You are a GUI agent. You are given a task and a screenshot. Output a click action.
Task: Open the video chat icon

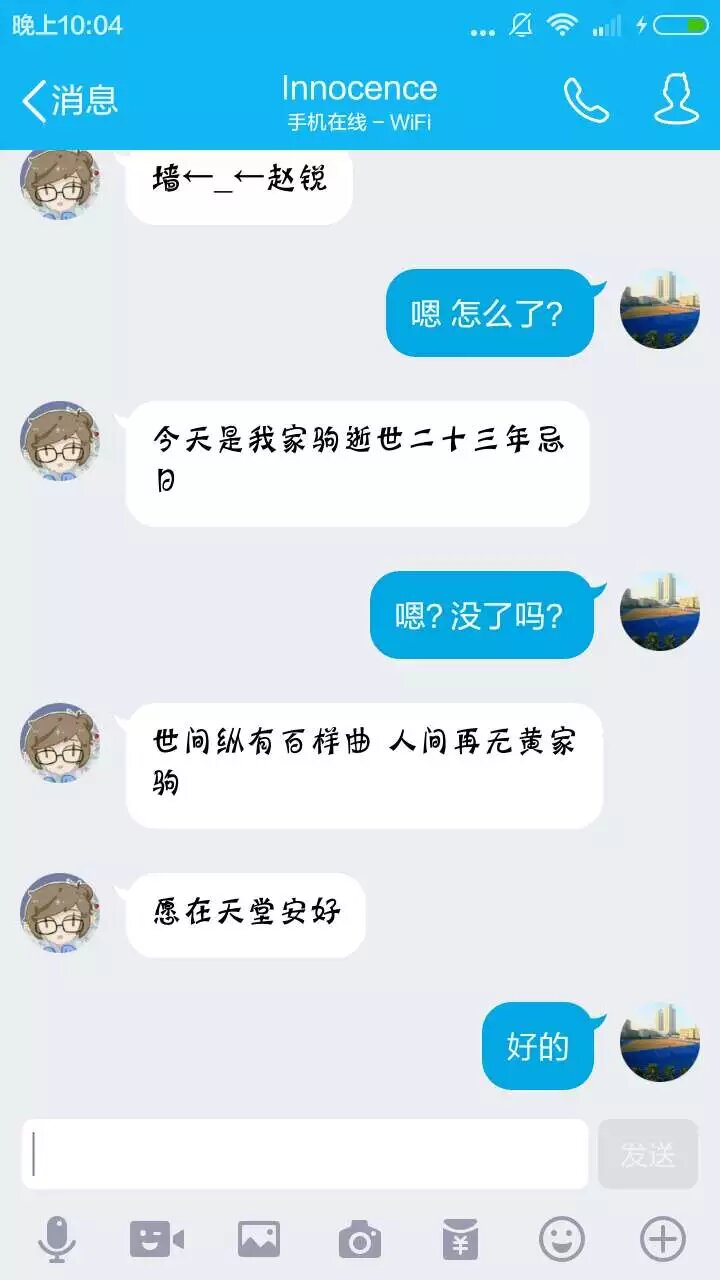(x=157, y=1240)
